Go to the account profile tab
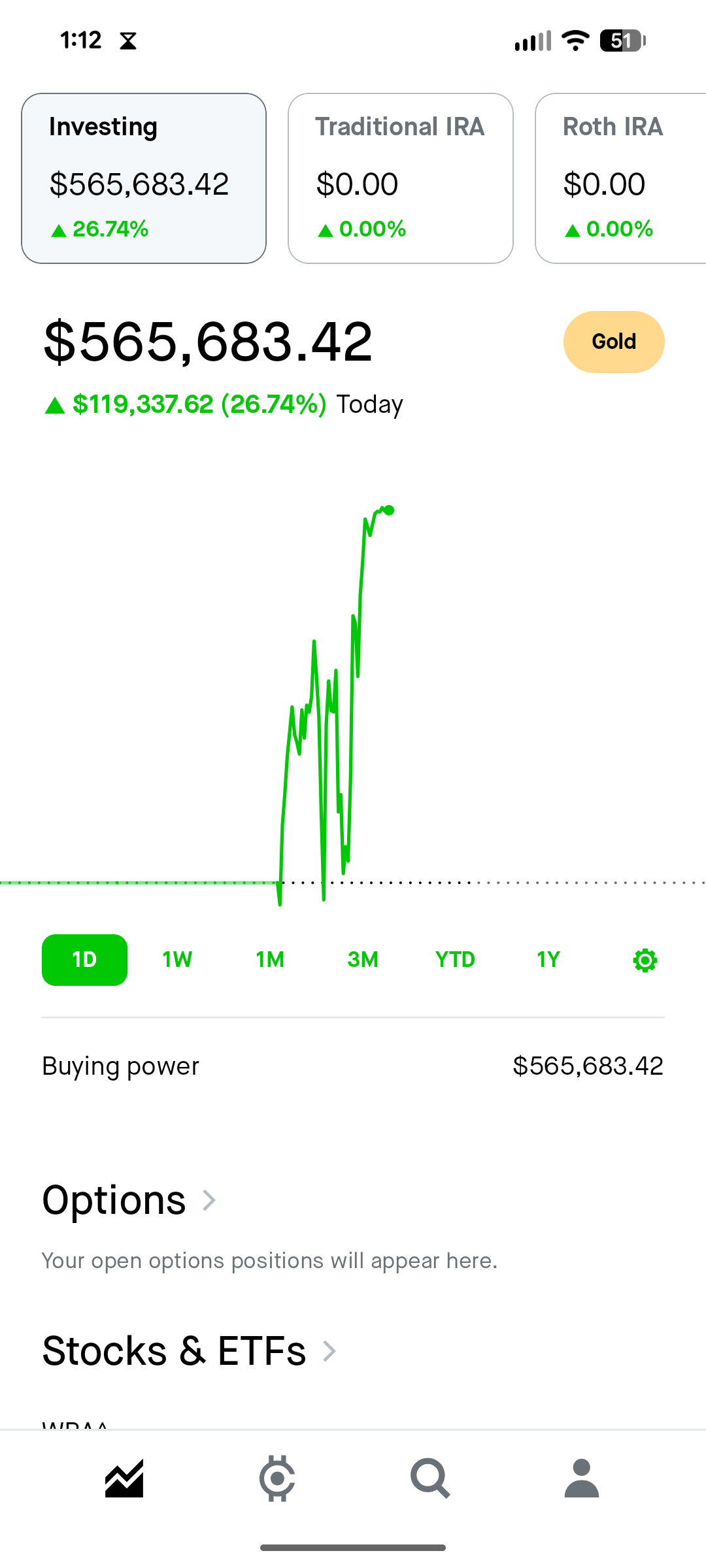 coord(582,1478)
